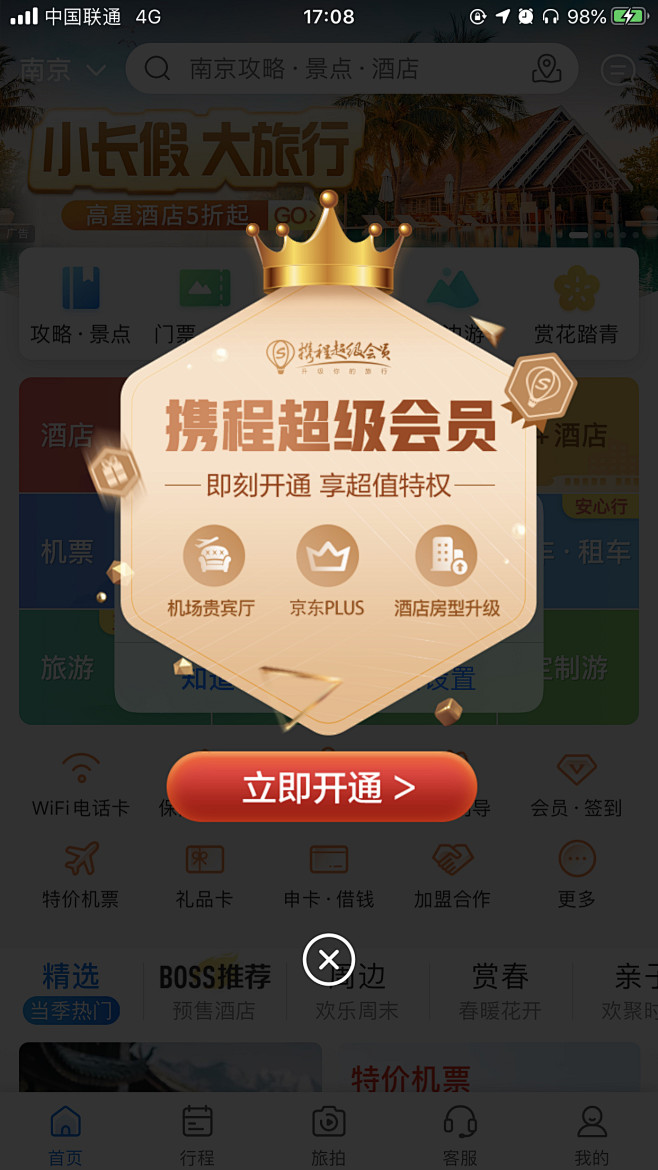The height and width of the screenshot is (1170, 658).
Task: Tap the 立即开通 button
Action: [322, 787]
